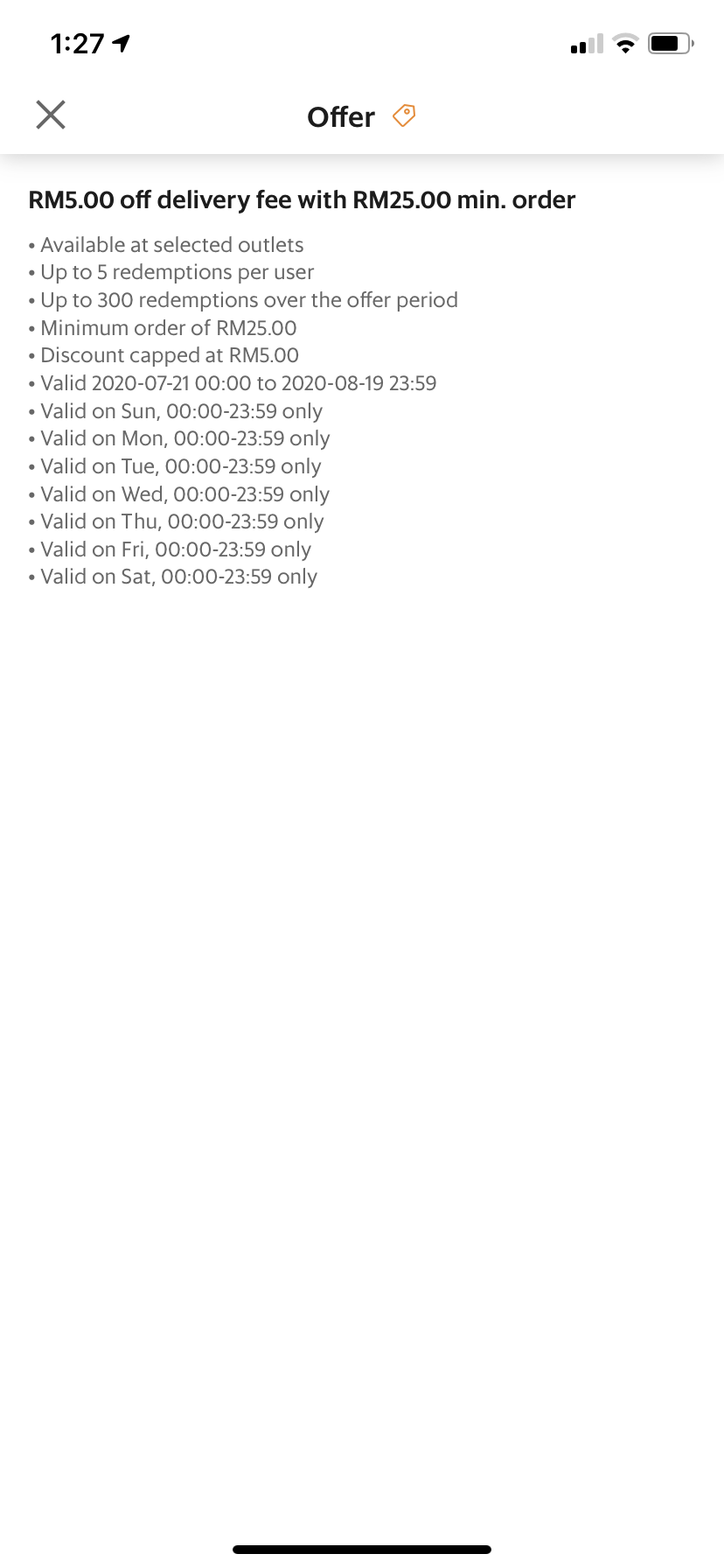The image size is (724, 1568).
Task: Close the Offer details screen
Action: [51, 115]
